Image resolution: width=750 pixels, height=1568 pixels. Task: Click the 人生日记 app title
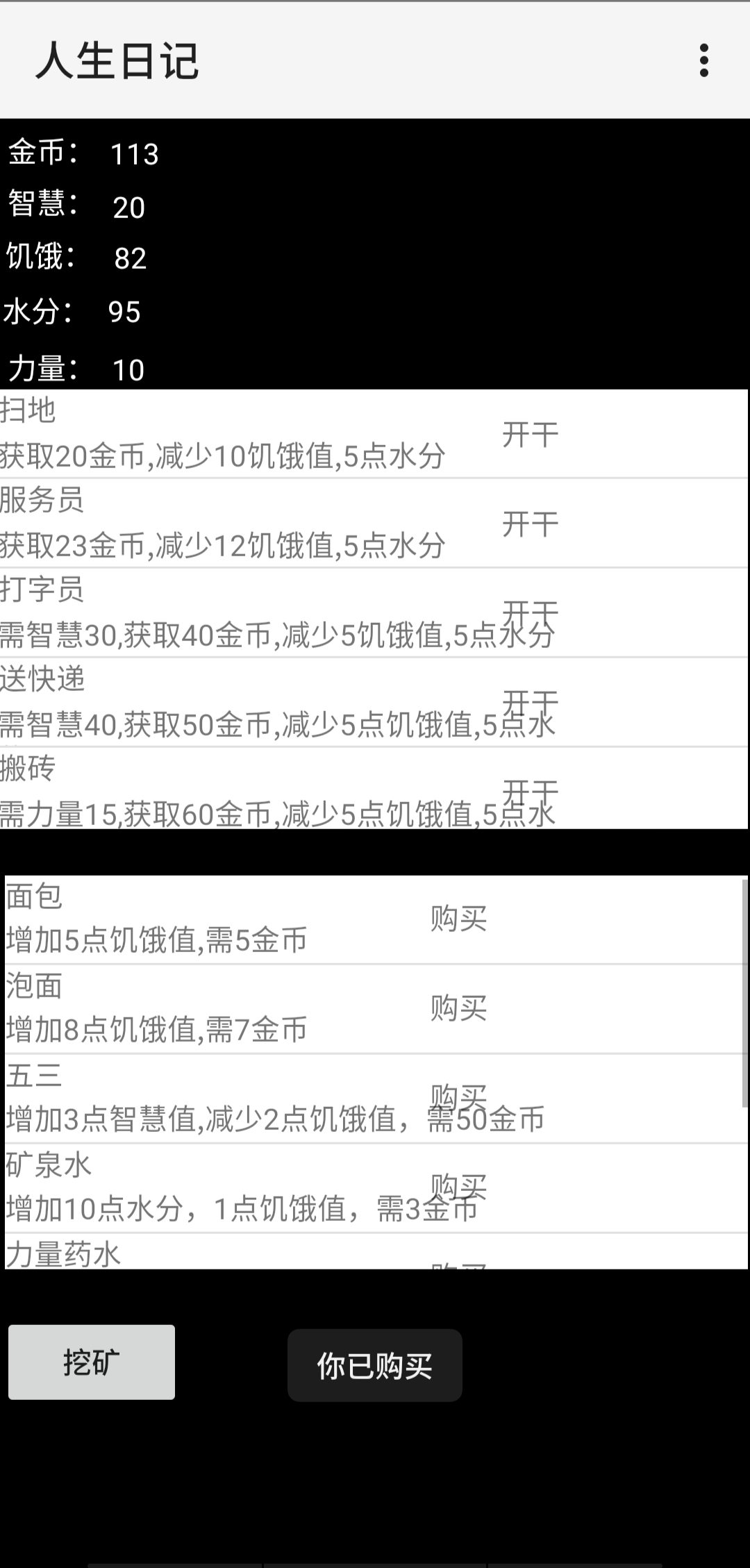(x=118, y=61)
